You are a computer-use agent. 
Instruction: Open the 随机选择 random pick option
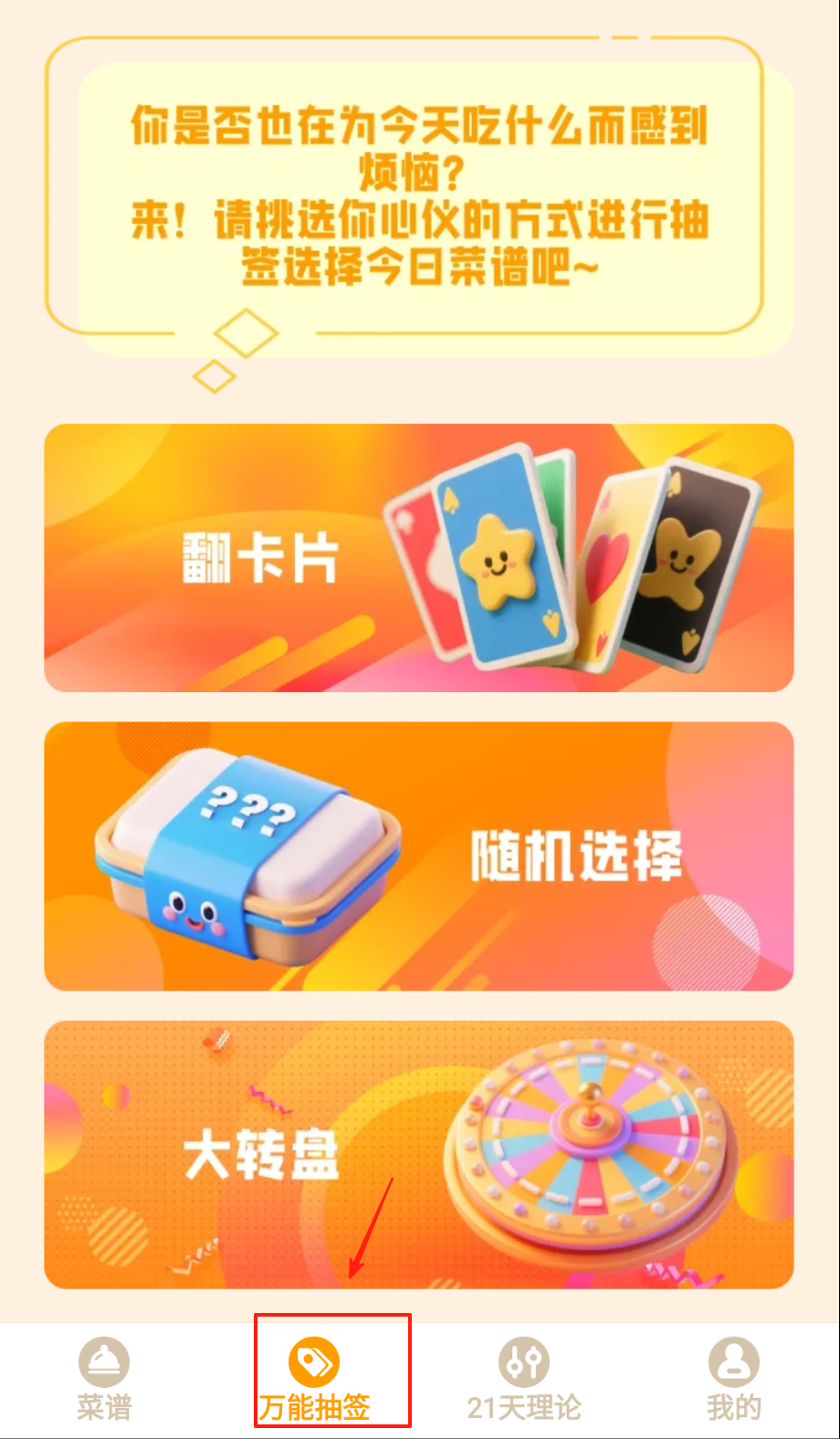[418, 856]
